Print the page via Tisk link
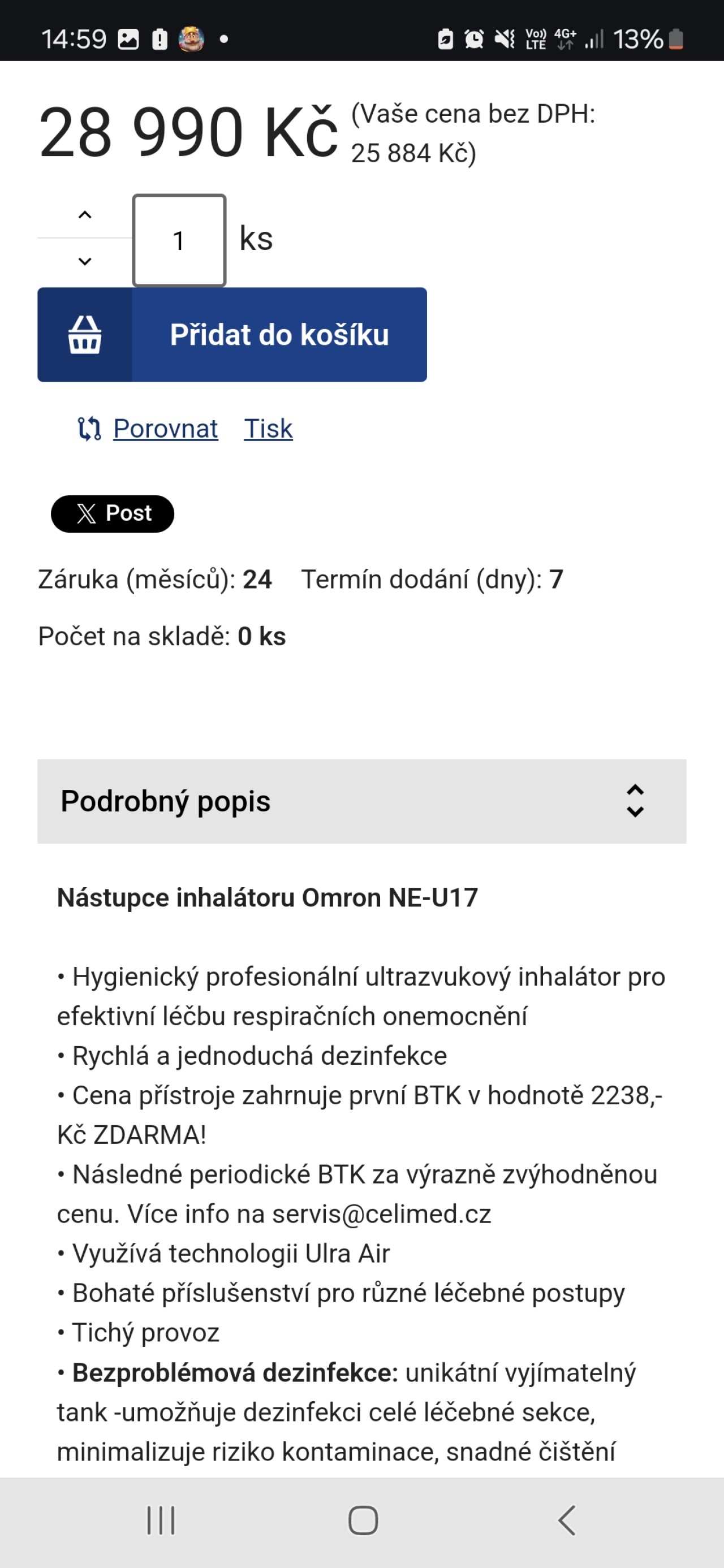The image size is (724, 1568). tap(268, 429)
